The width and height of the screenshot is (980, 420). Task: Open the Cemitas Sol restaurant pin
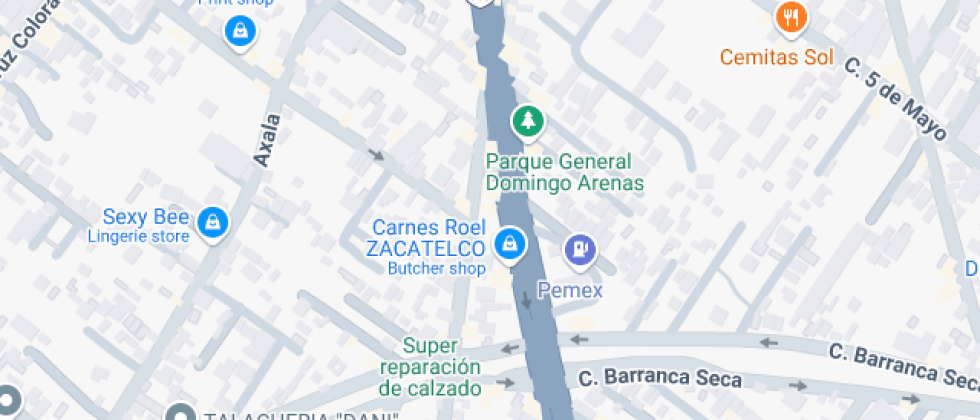click(x=791, y=17)
